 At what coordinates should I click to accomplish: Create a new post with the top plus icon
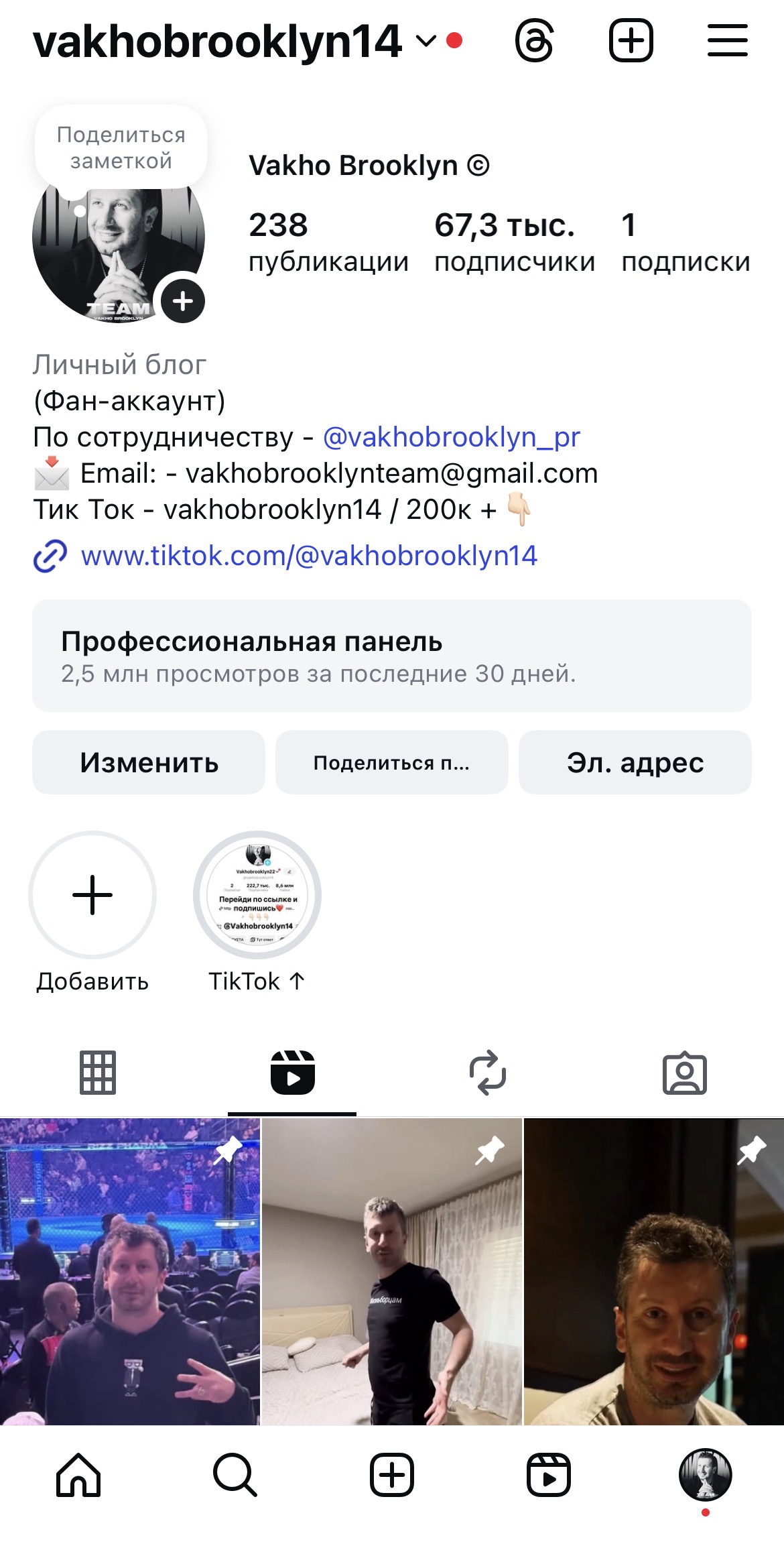pyautogui.click(x=630, y=40)
